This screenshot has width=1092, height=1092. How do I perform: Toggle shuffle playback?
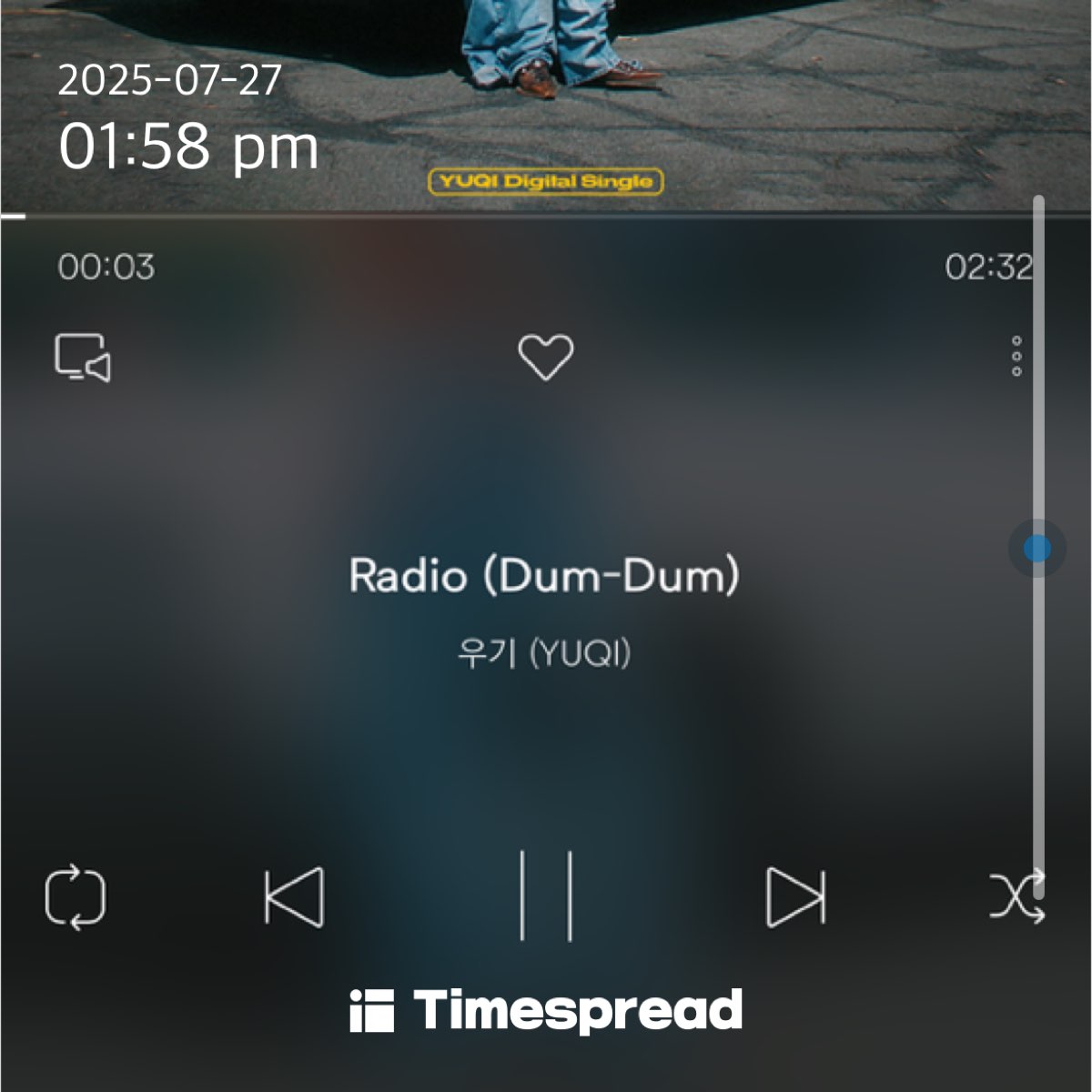1016,898
